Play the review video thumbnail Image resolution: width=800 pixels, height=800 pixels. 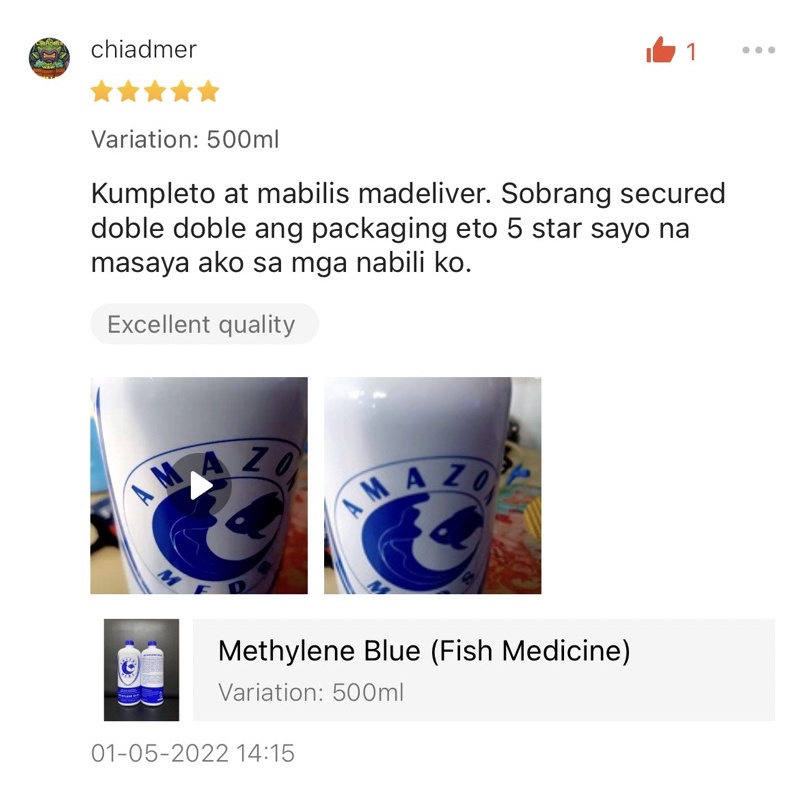[199, 485]
